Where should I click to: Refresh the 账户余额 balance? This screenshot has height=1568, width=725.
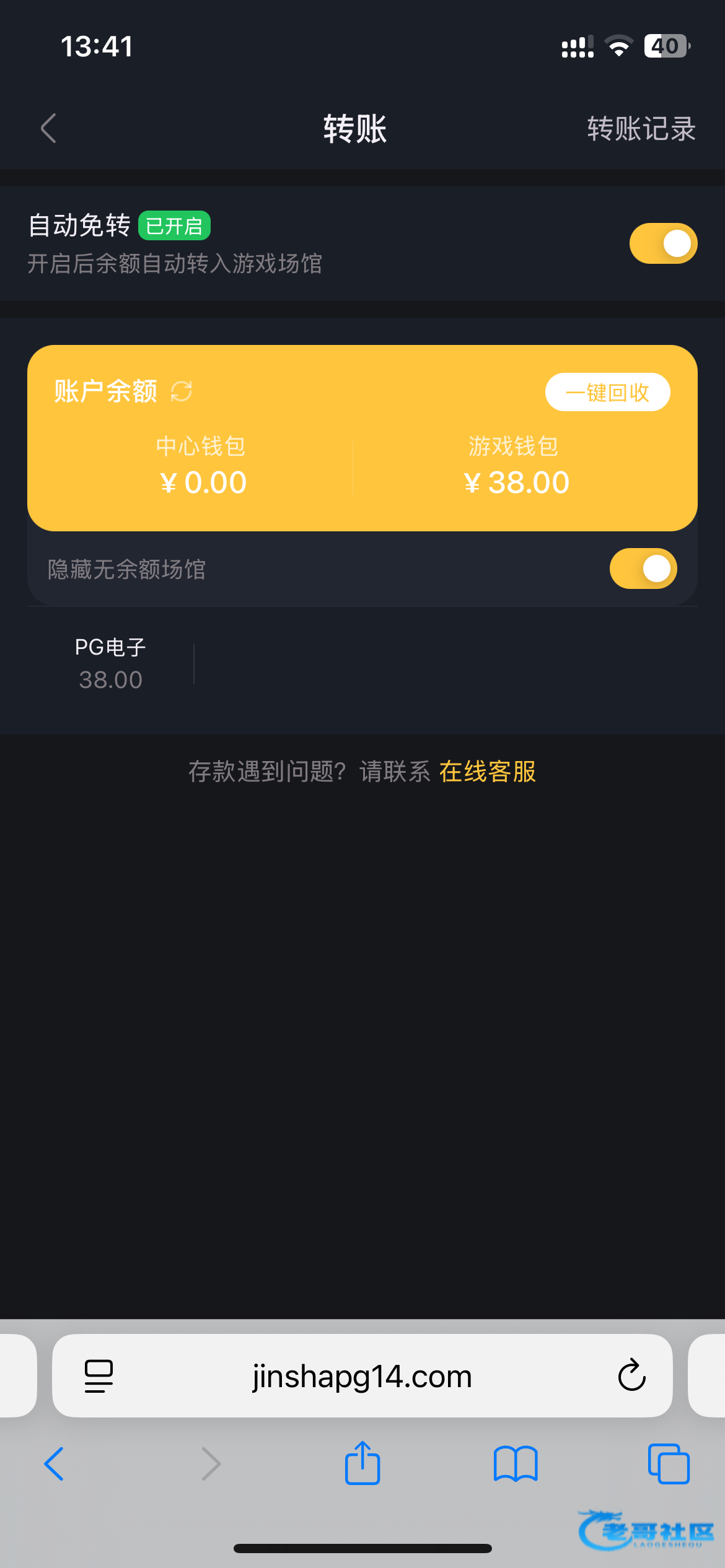pyautogui.click(x=182, y=391)
